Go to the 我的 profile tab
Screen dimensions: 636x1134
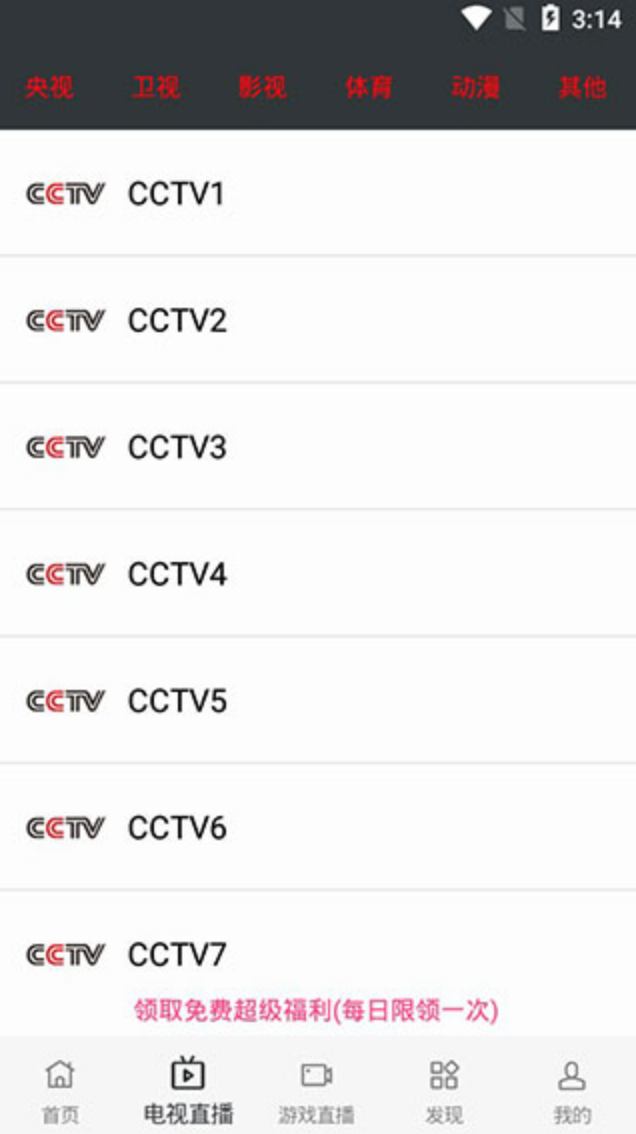[572, 1090]
